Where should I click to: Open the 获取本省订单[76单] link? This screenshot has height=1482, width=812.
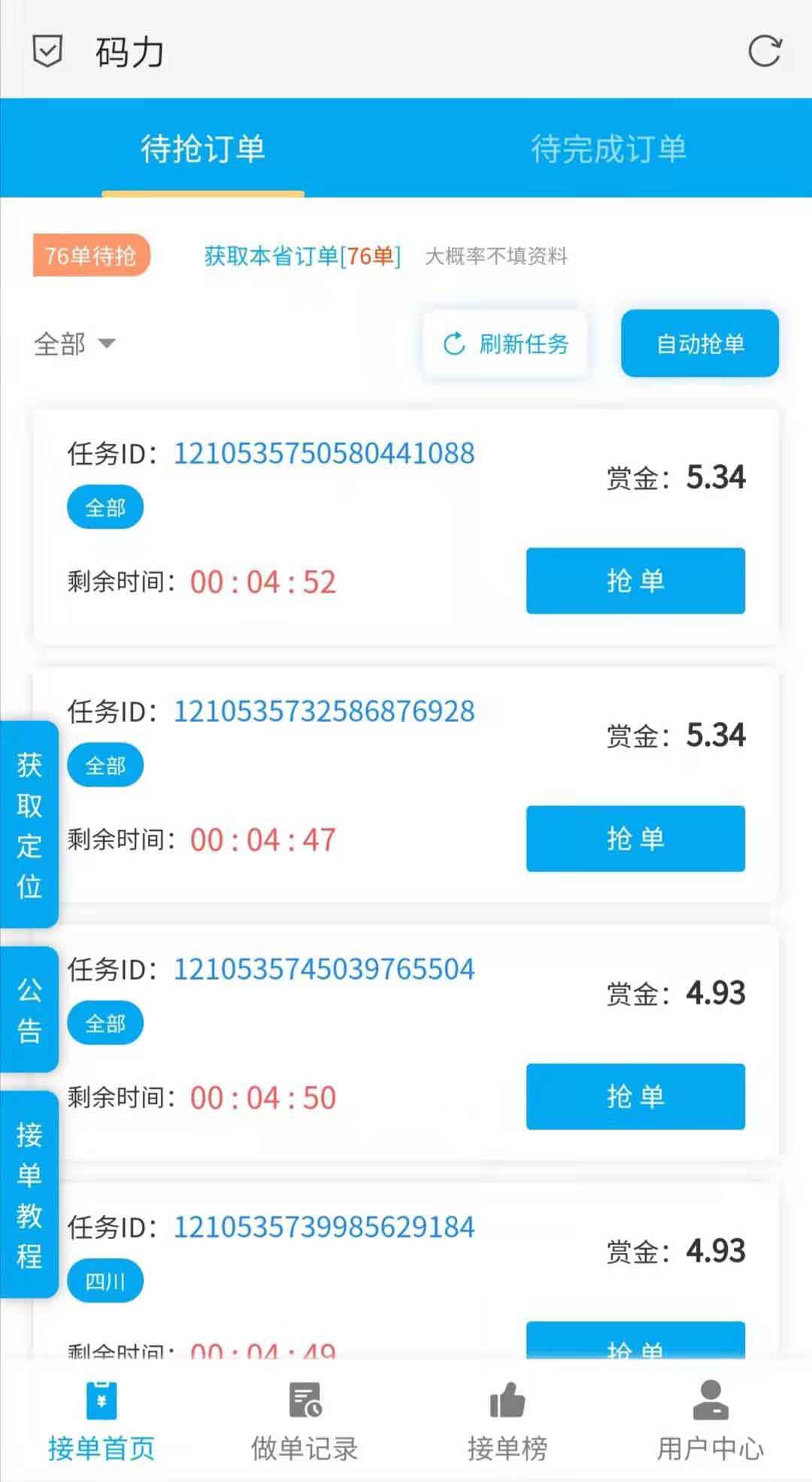pos(302,256)
